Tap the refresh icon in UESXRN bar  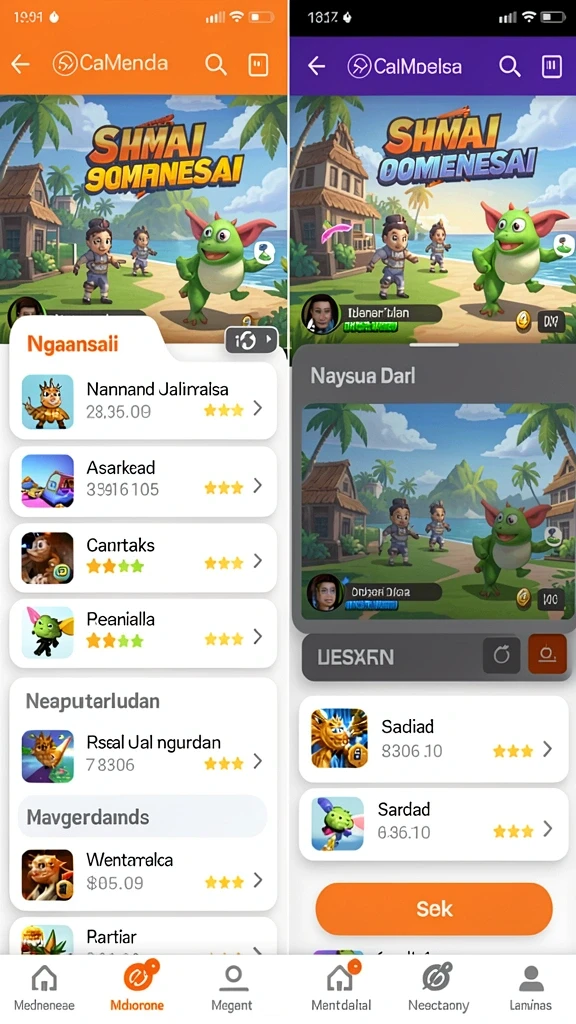[502, 656]
